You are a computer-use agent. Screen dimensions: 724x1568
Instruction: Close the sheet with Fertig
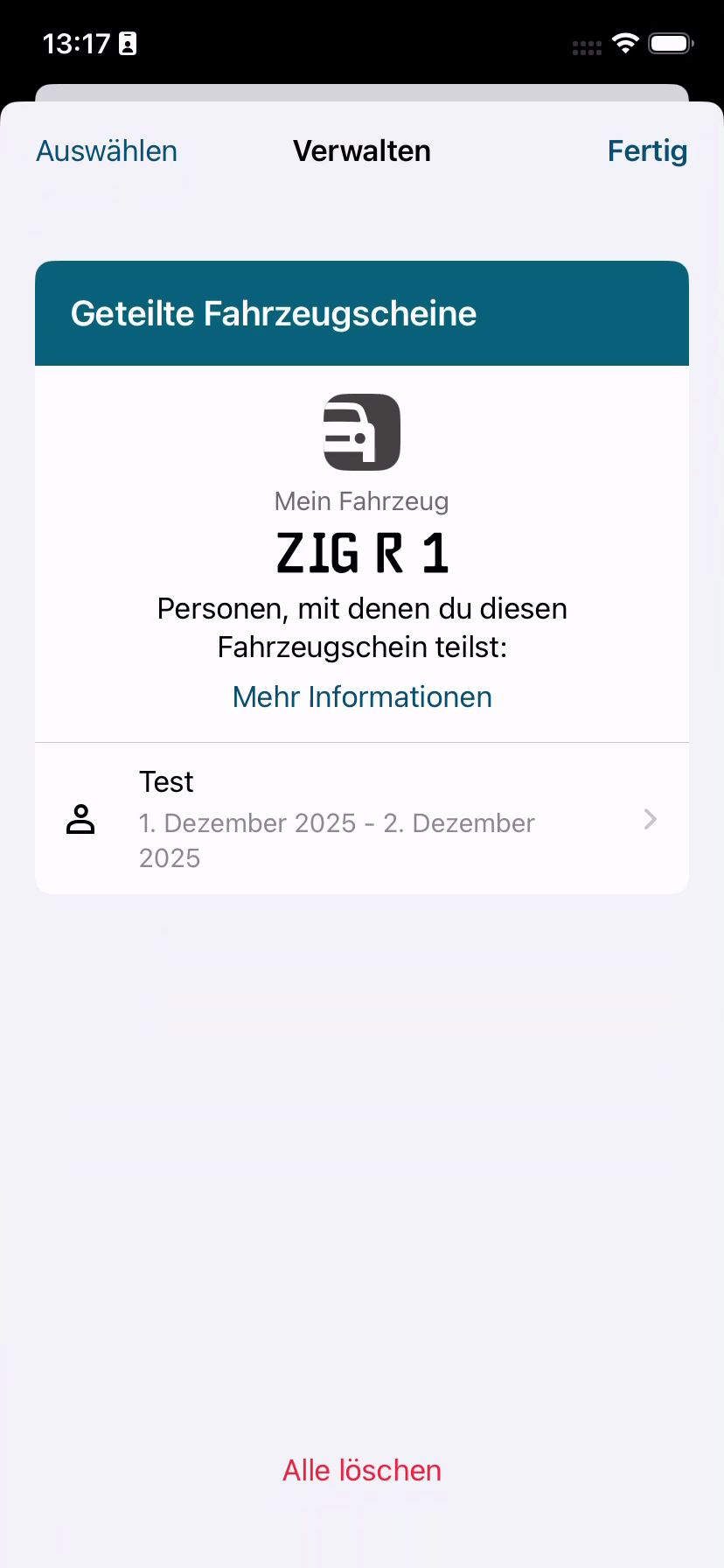click(647, 151)
